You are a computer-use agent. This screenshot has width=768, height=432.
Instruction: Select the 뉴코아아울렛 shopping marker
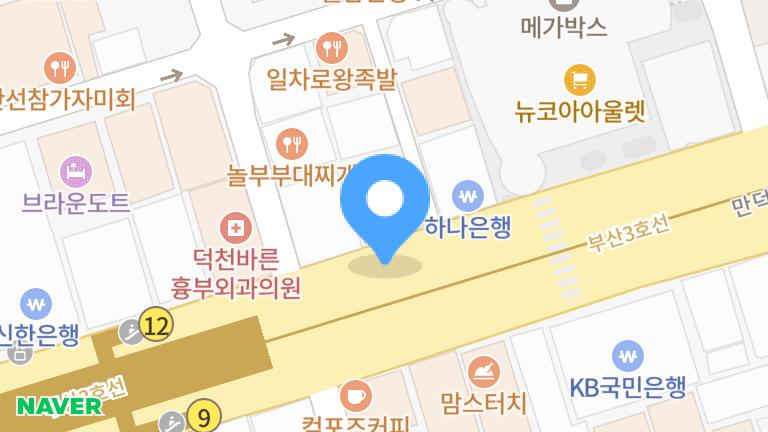click(x=580, y=80)
